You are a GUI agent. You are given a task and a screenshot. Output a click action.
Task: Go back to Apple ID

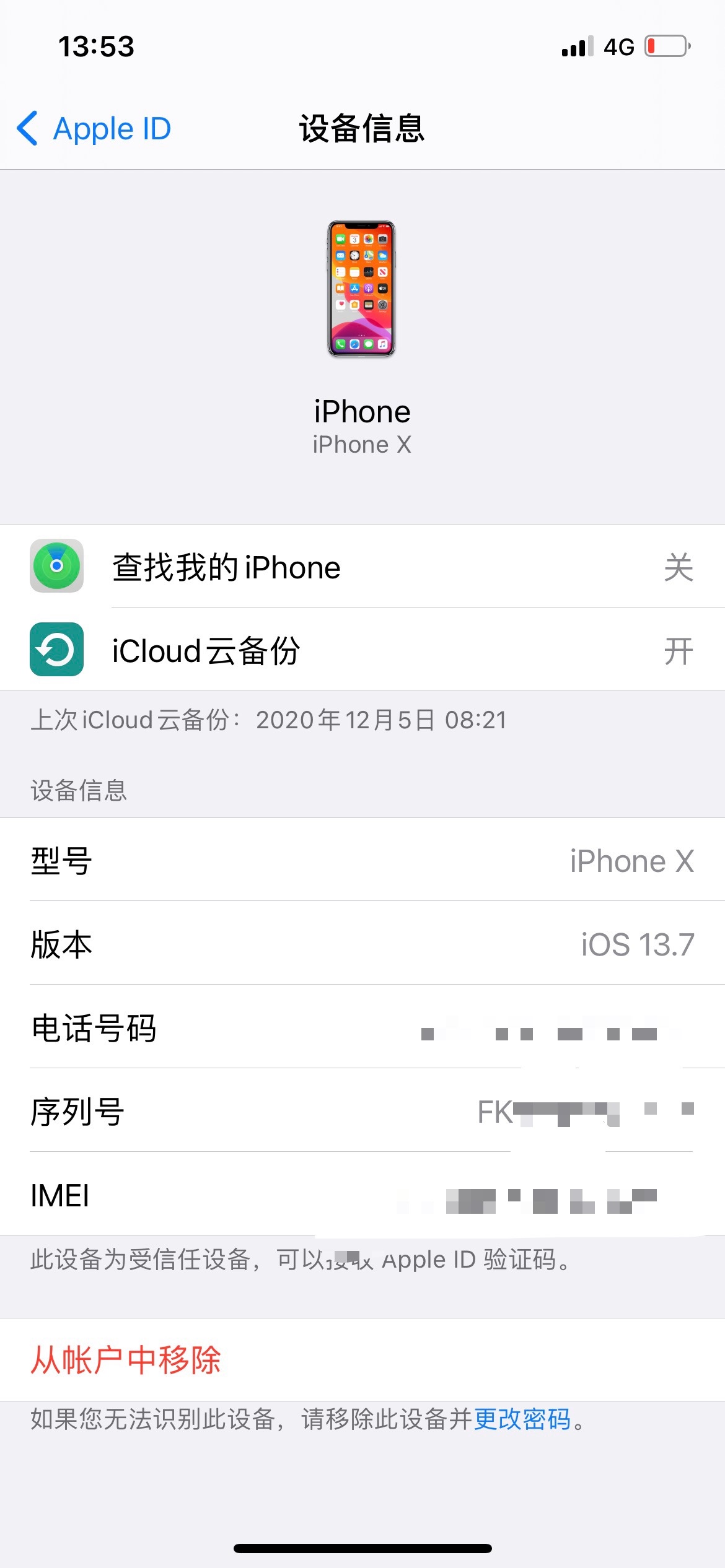(94, 129)
